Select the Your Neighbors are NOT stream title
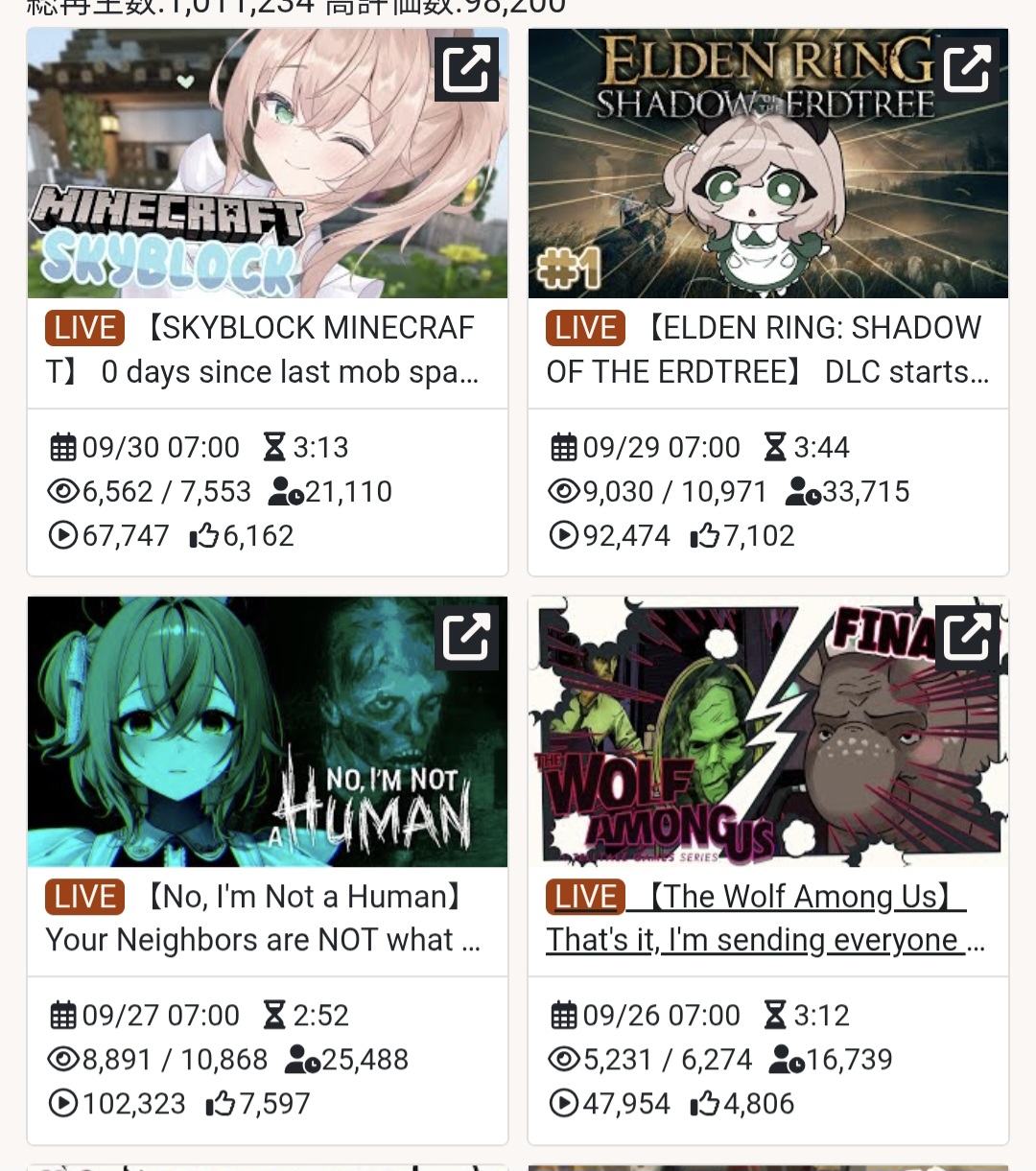The height and width of the screenshot is (1171, 1036). (263, 919)
